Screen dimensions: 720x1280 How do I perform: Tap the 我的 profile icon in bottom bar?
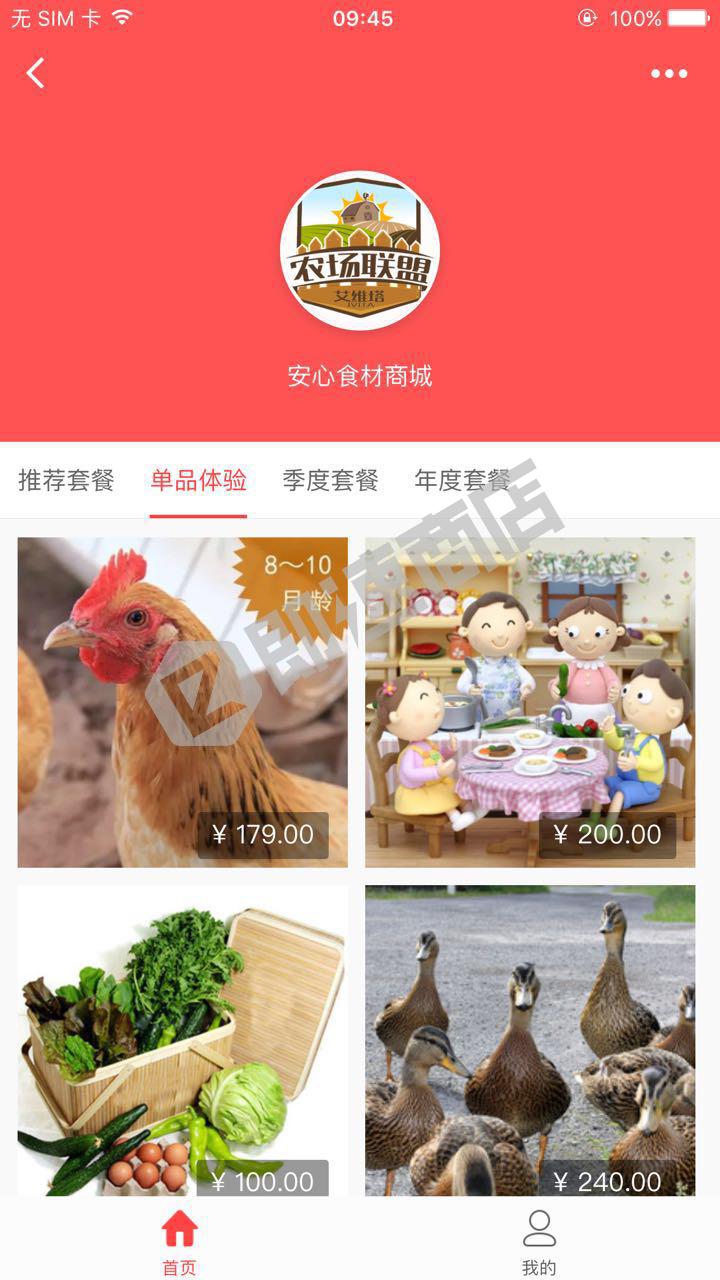click(x=539, y=1228)
